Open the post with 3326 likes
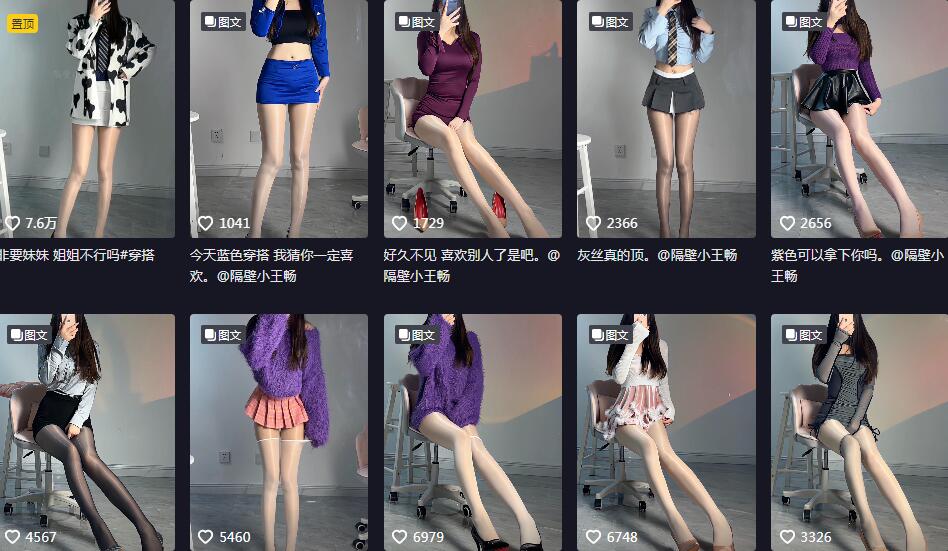This screenshot has width=948, height=551. click(859, 430)
